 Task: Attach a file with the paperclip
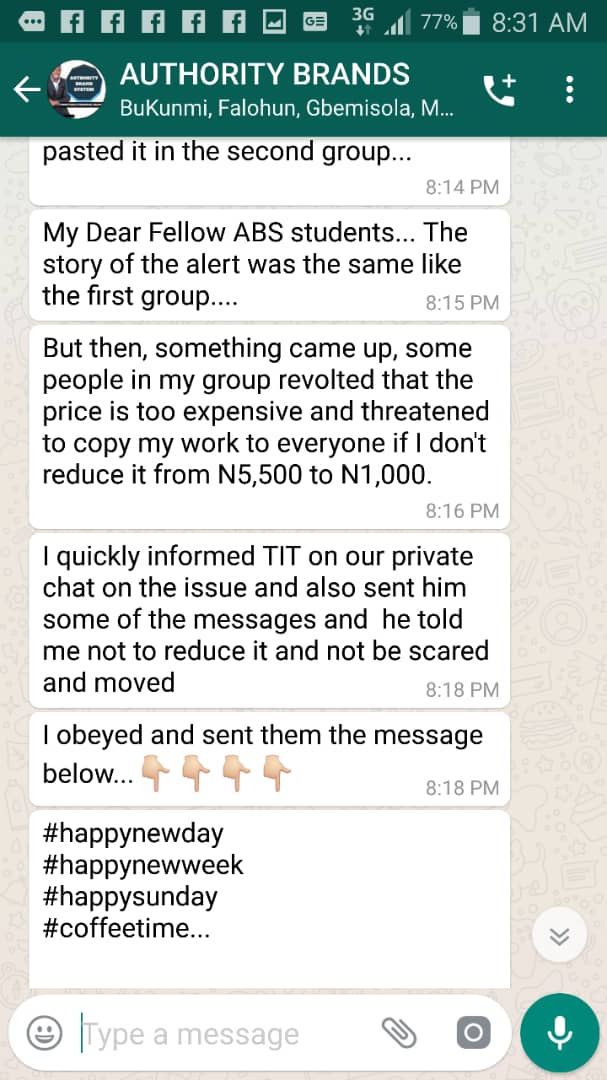point(400,1033)
